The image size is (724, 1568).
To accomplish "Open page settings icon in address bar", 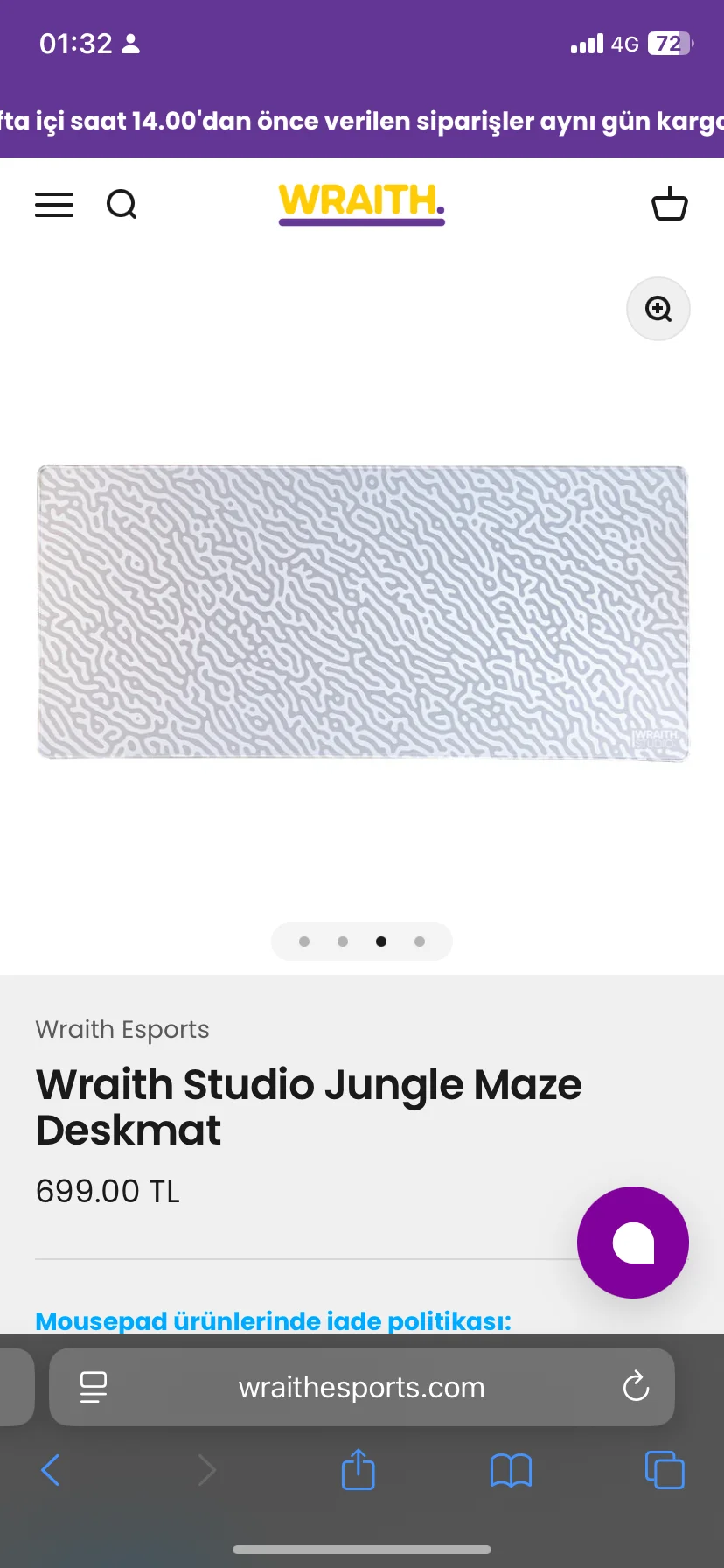I will (x=94, y=1387).
